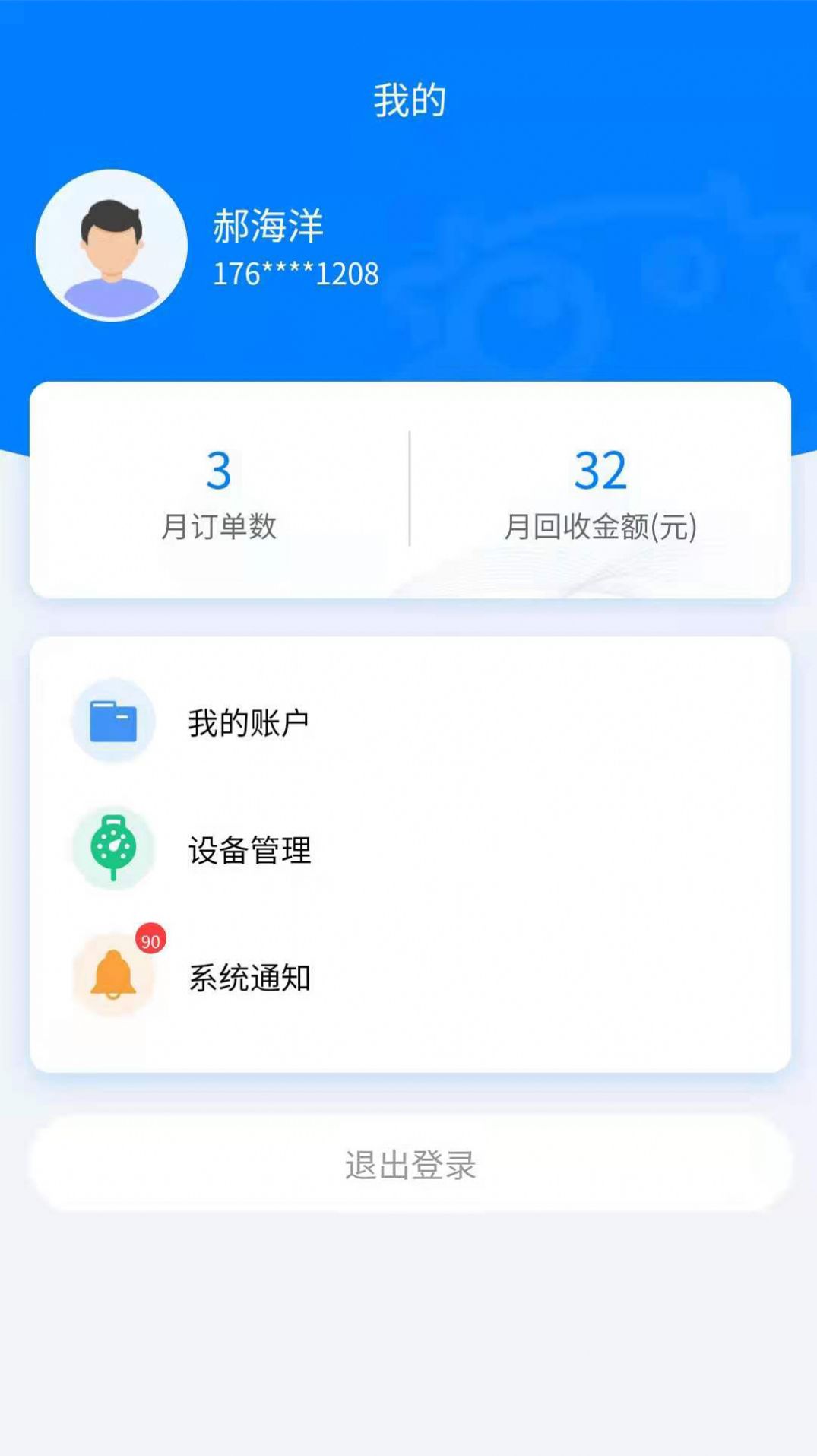Tap the masked phone number 176****1208
Viewport: 817px width, 1456px height.
(295, 274)
